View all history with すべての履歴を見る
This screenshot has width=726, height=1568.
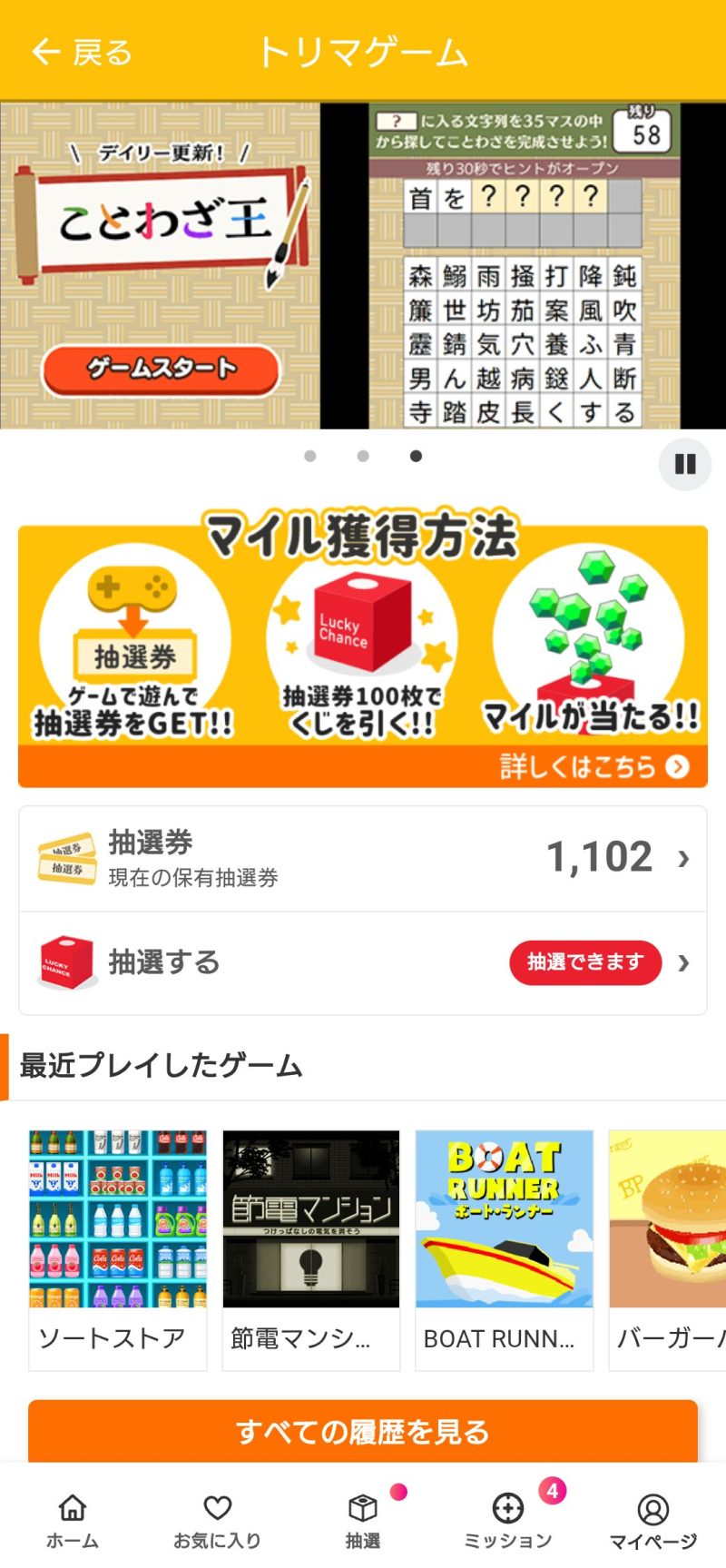coord(363,1431)
